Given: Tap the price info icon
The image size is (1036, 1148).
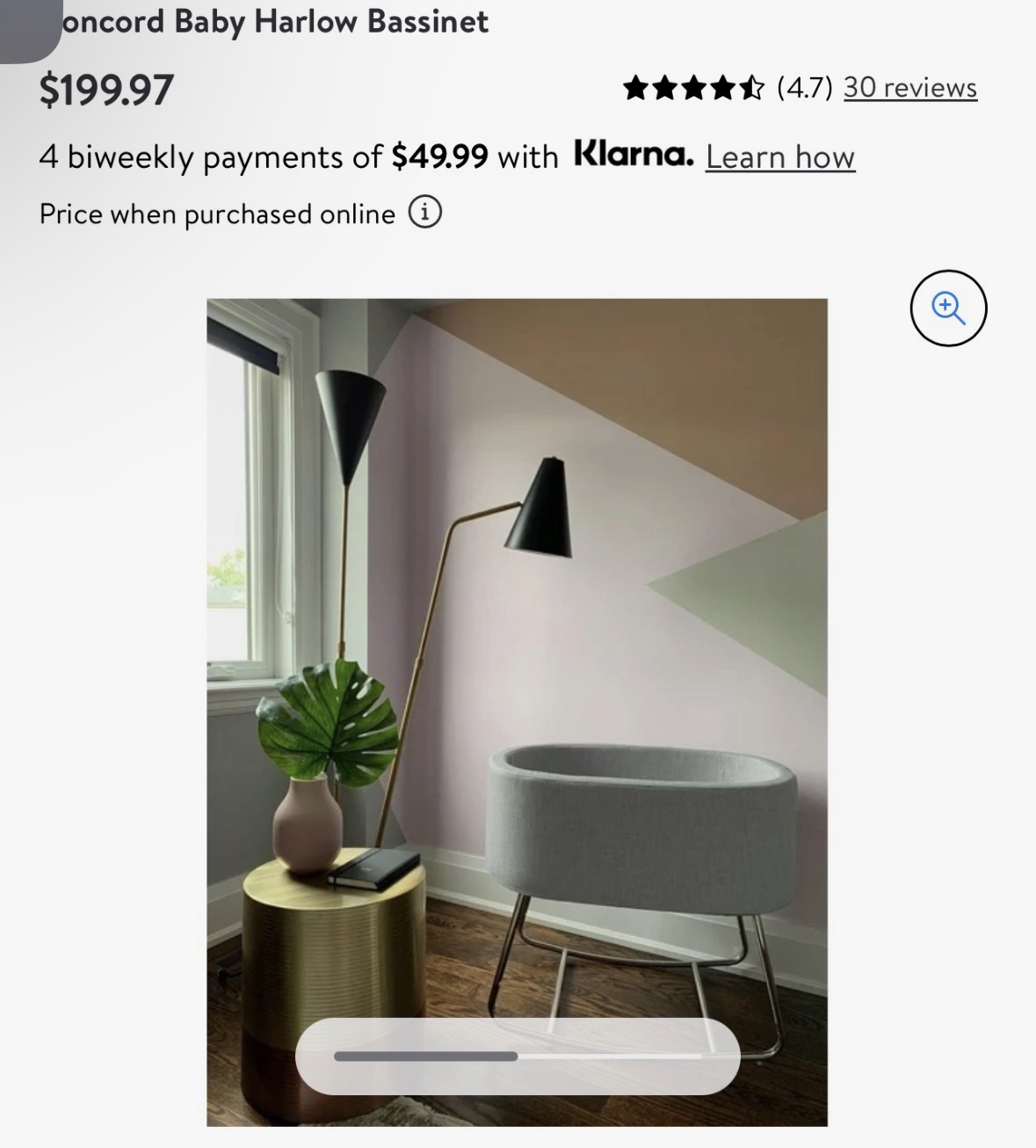Looking at the screenshot, I should pyautogui.click(x=424, y=214).
